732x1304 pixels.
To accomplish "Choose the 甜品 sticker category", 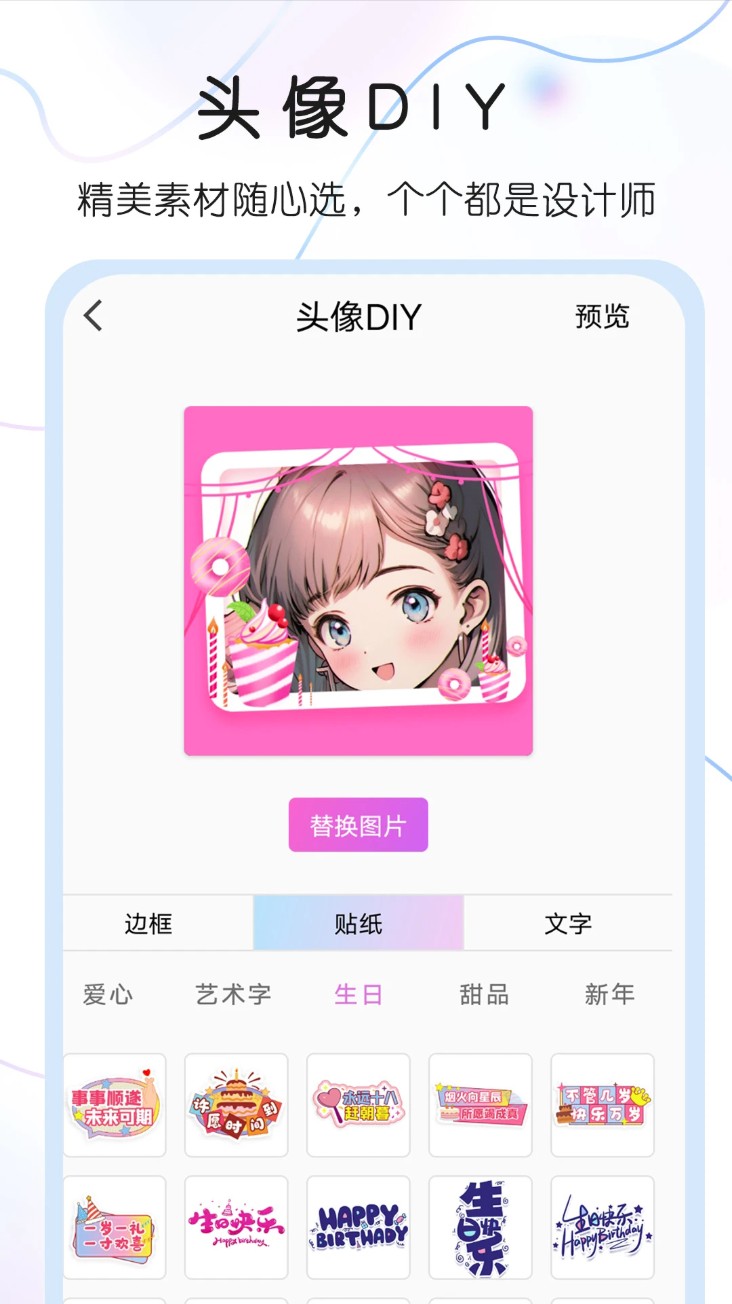I will pos(482,994).
